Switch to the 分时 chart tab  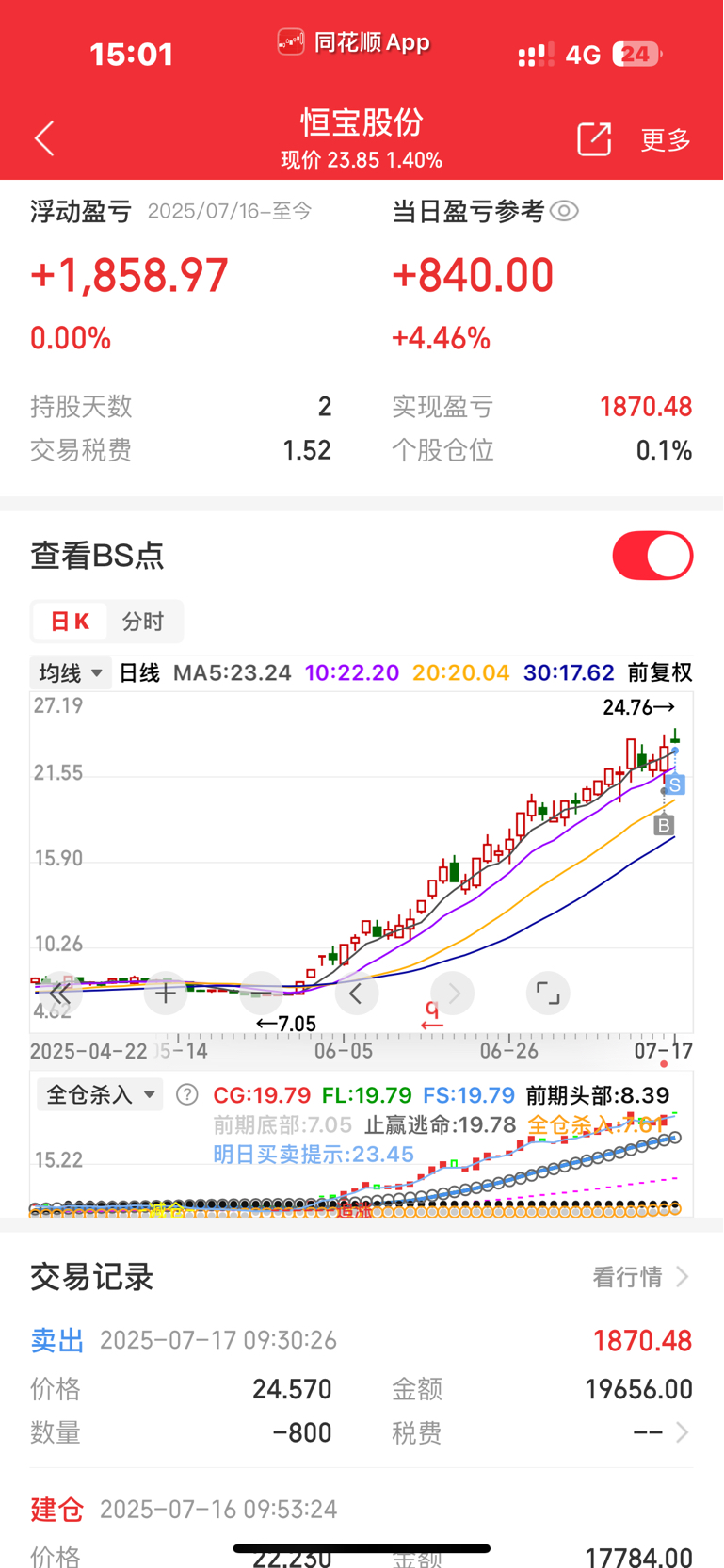[x=143, y=622]
